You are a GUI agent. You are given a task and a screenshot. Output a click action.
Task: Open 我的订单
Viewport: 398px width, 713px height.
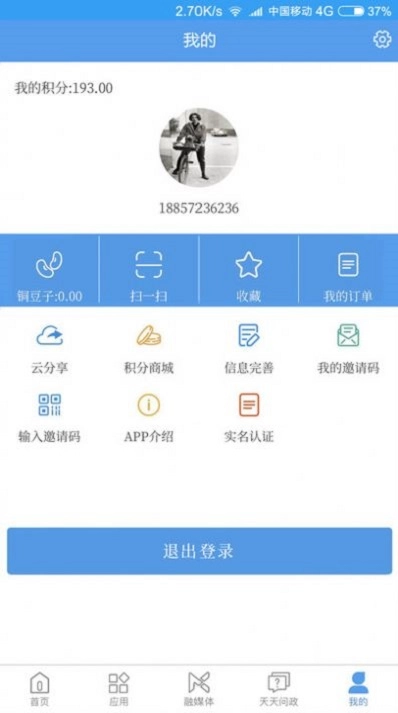click(348, 270)
